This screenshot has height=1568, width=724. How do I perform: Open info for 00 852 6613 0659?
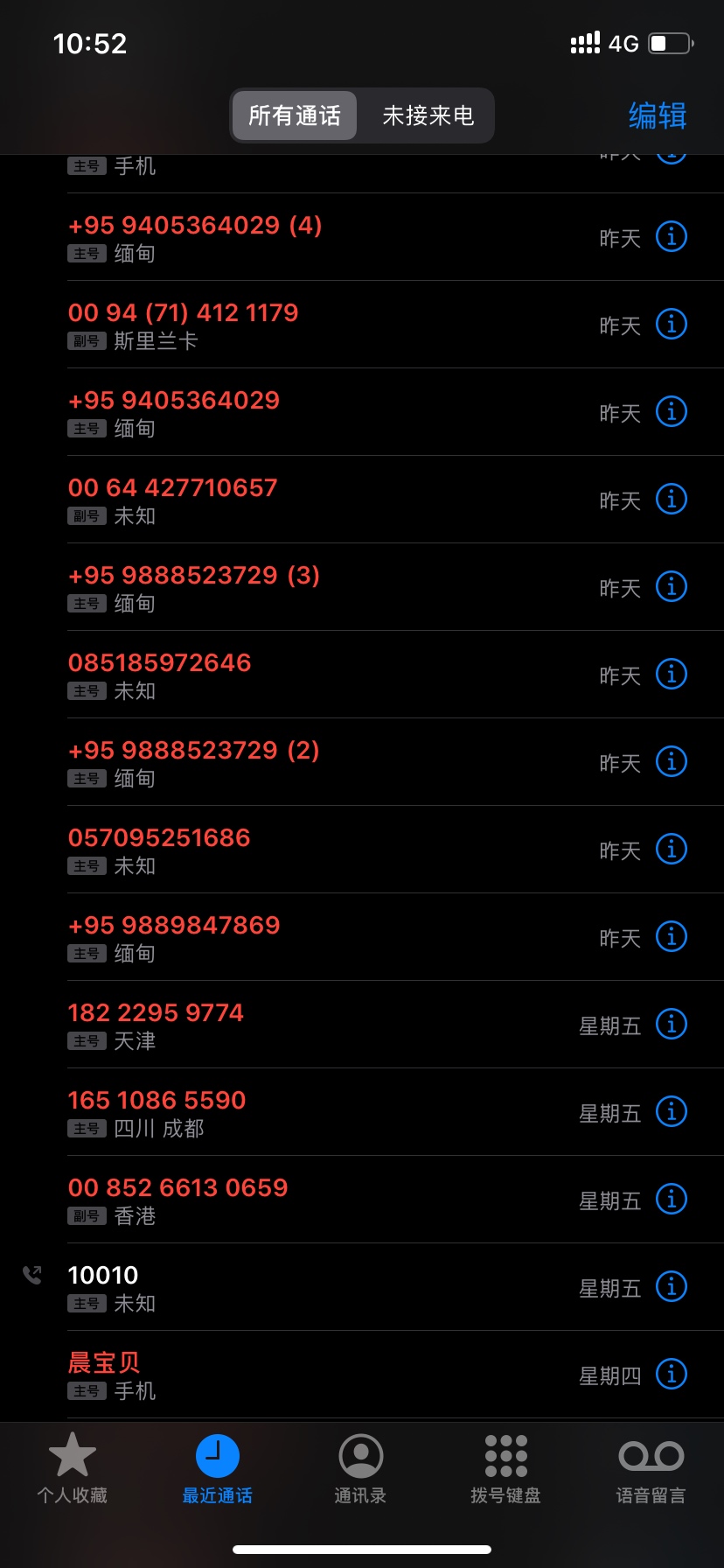click(672, 1200)
